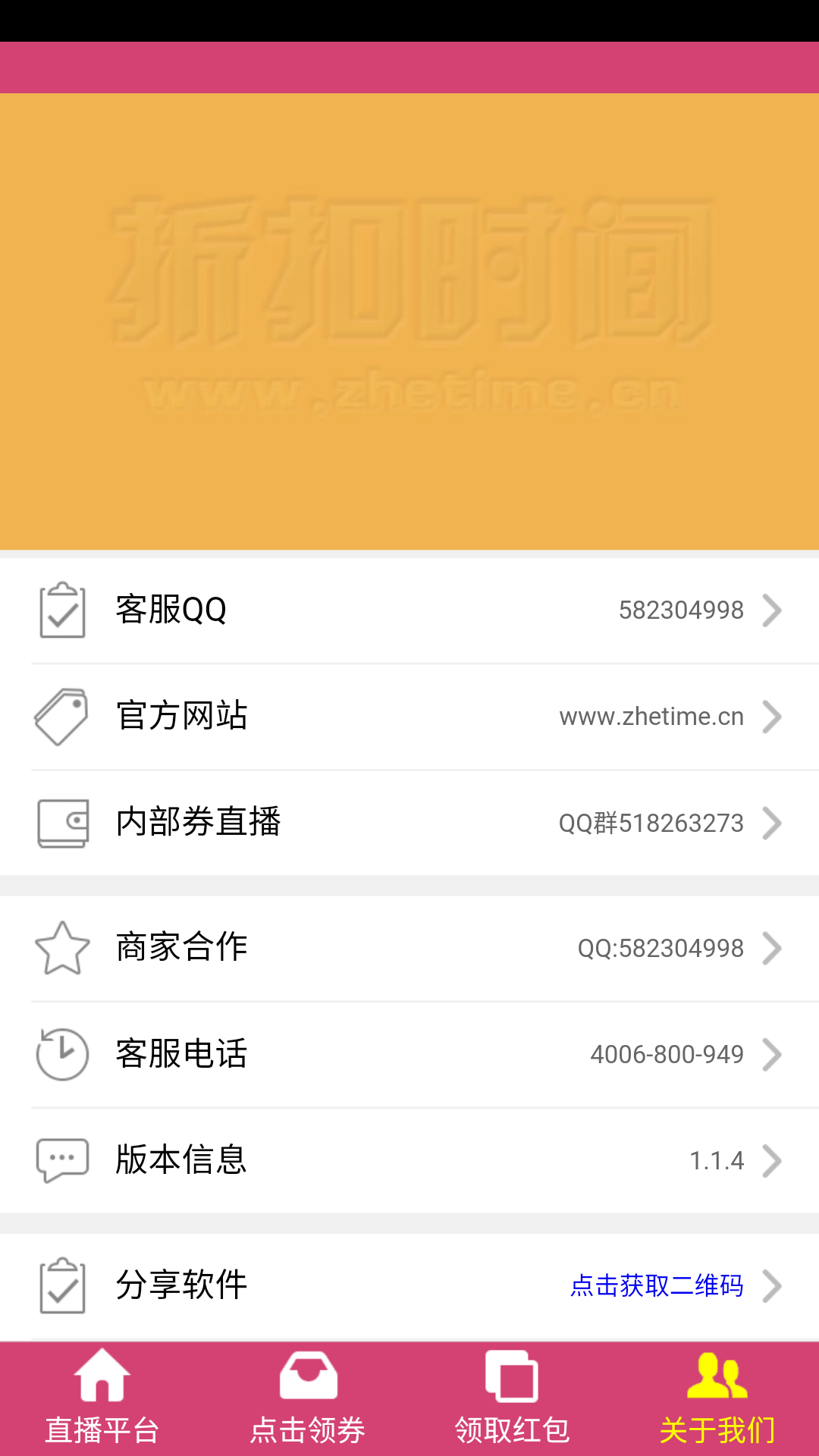View 版本信息 details
This screenshot has width=819, height=1456.
click(x=409, y=1160)
